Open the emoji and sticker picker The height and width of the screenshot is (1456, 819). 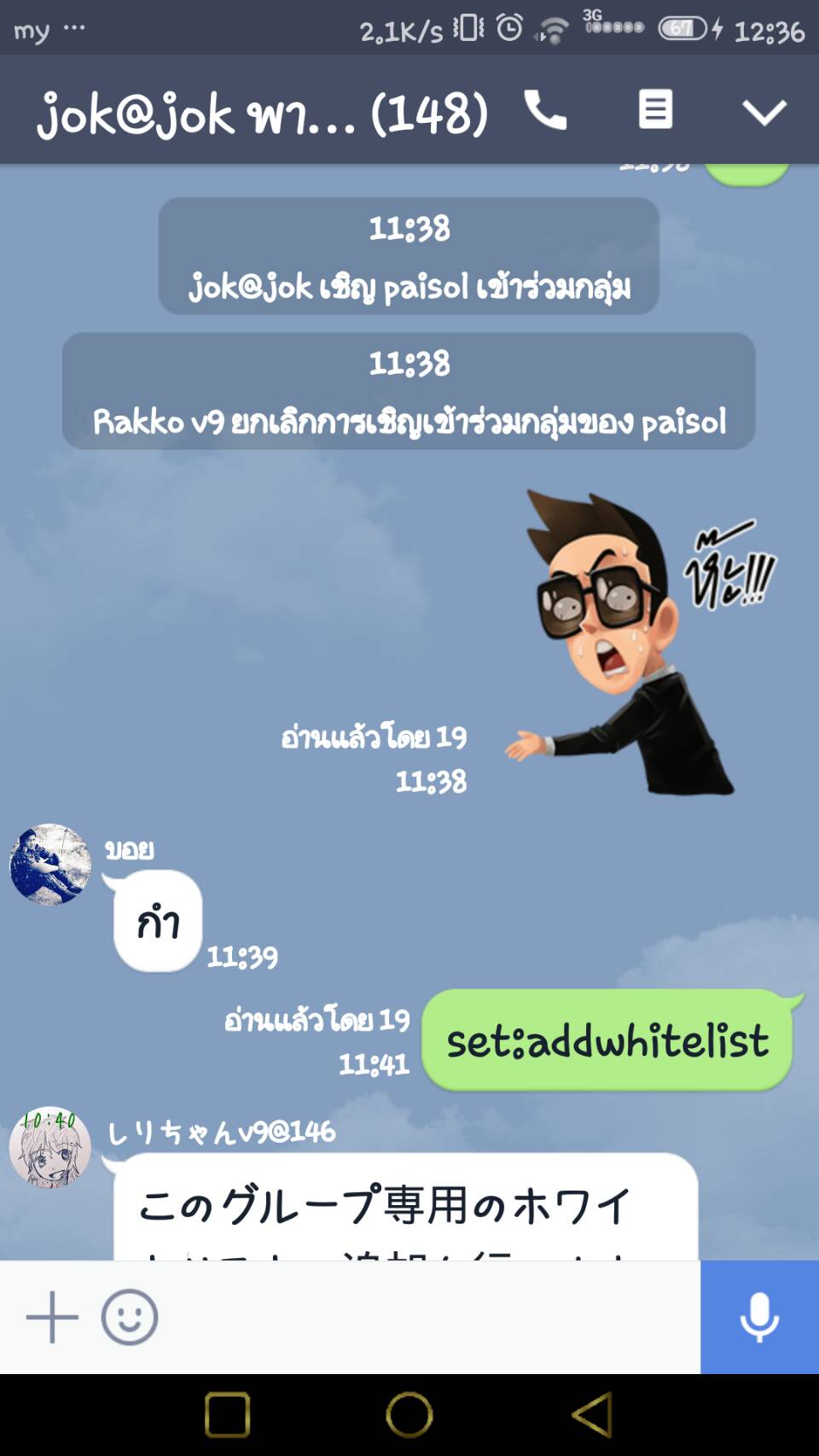(x=130, y=1317)
